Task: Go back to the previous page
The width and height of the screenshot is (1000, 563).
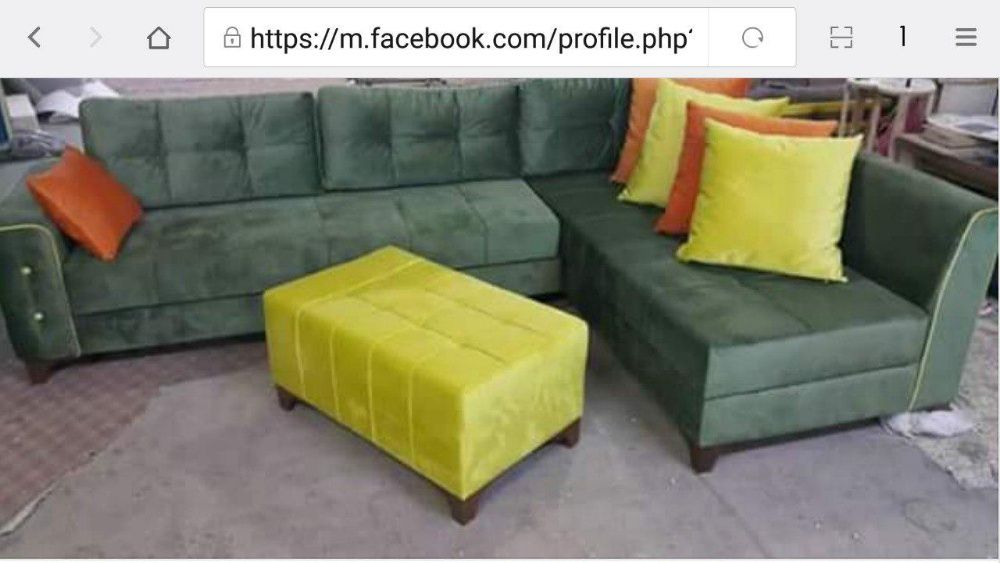Action: click(35, 38)
